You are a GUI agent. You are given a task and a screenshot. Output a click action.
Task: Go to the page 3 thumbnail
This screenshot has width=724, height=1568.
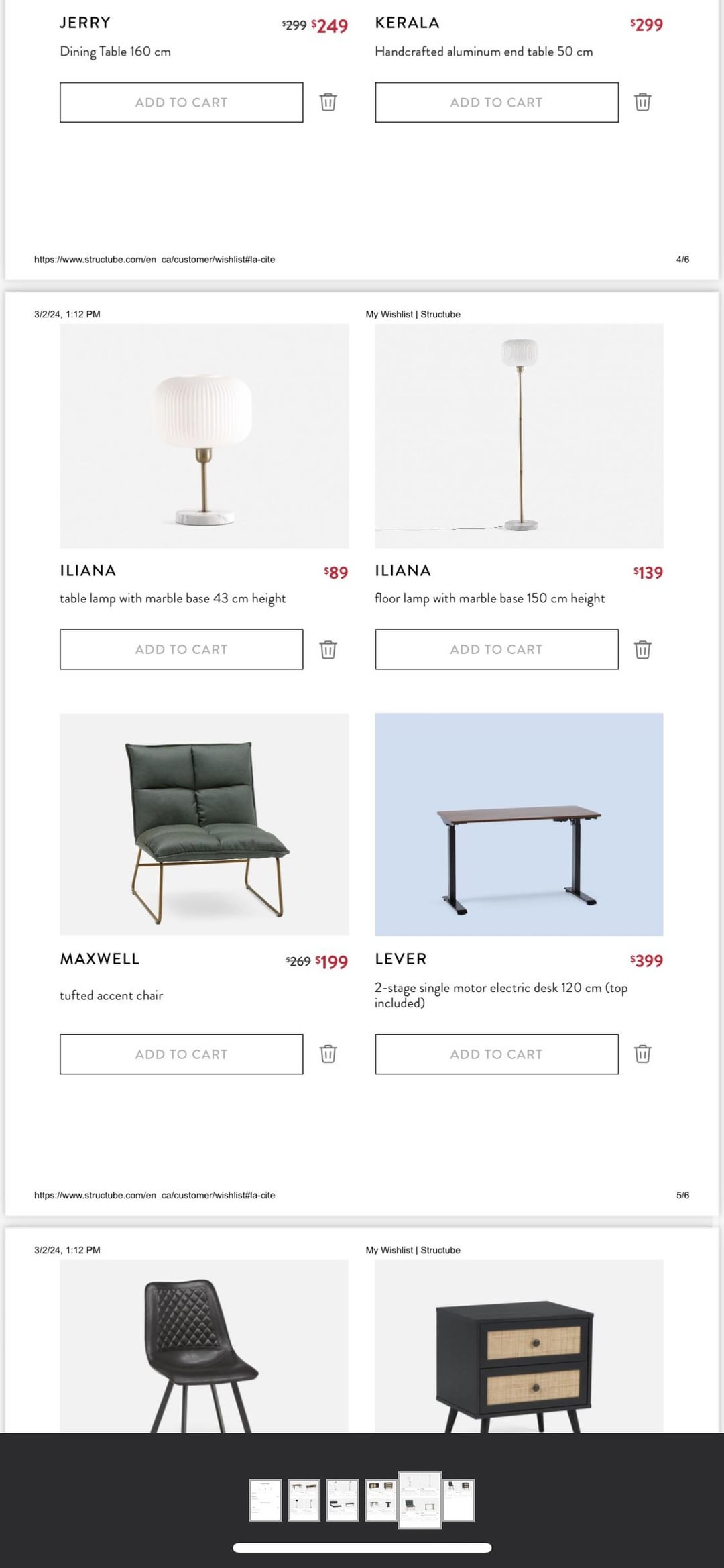tap(343, 1500)
